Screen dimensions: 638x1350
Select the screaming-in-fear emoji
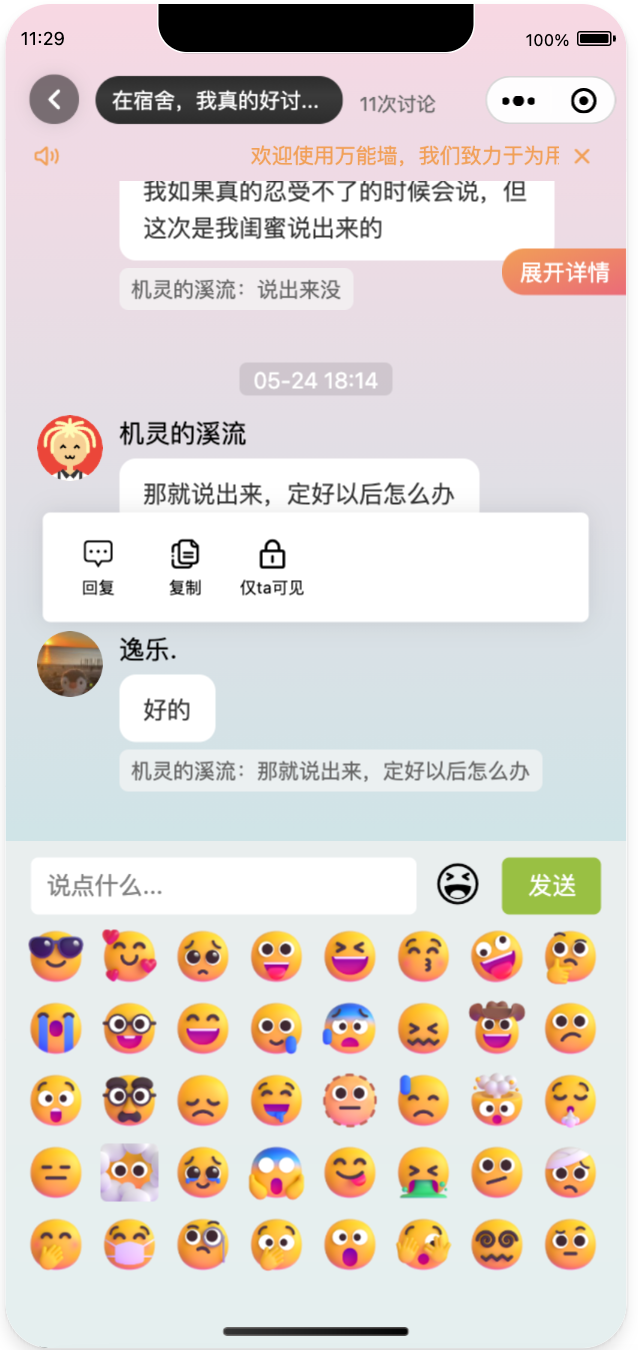[x=276, y=1172]
